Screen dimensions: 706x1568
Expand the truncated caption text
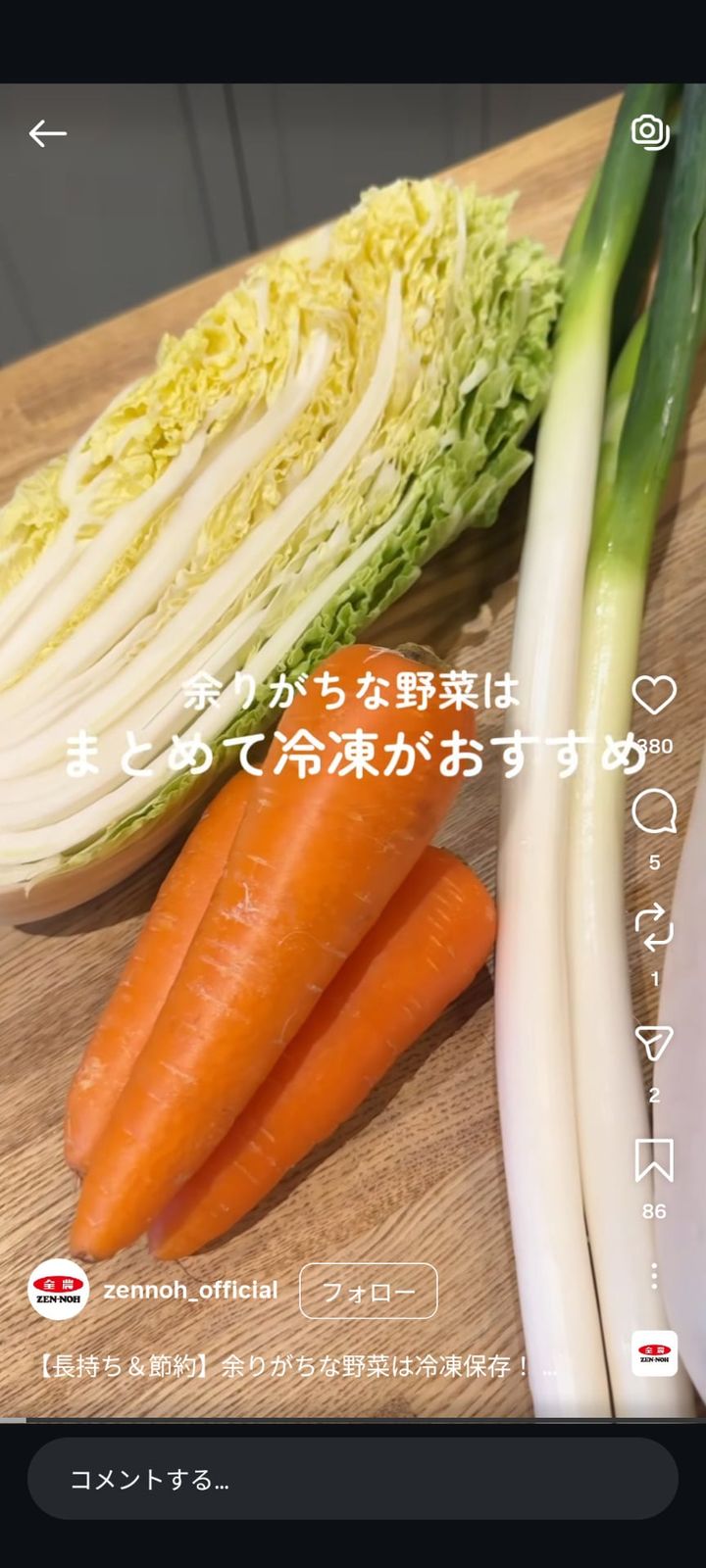pyautogui.click(x=294, y=1362)
